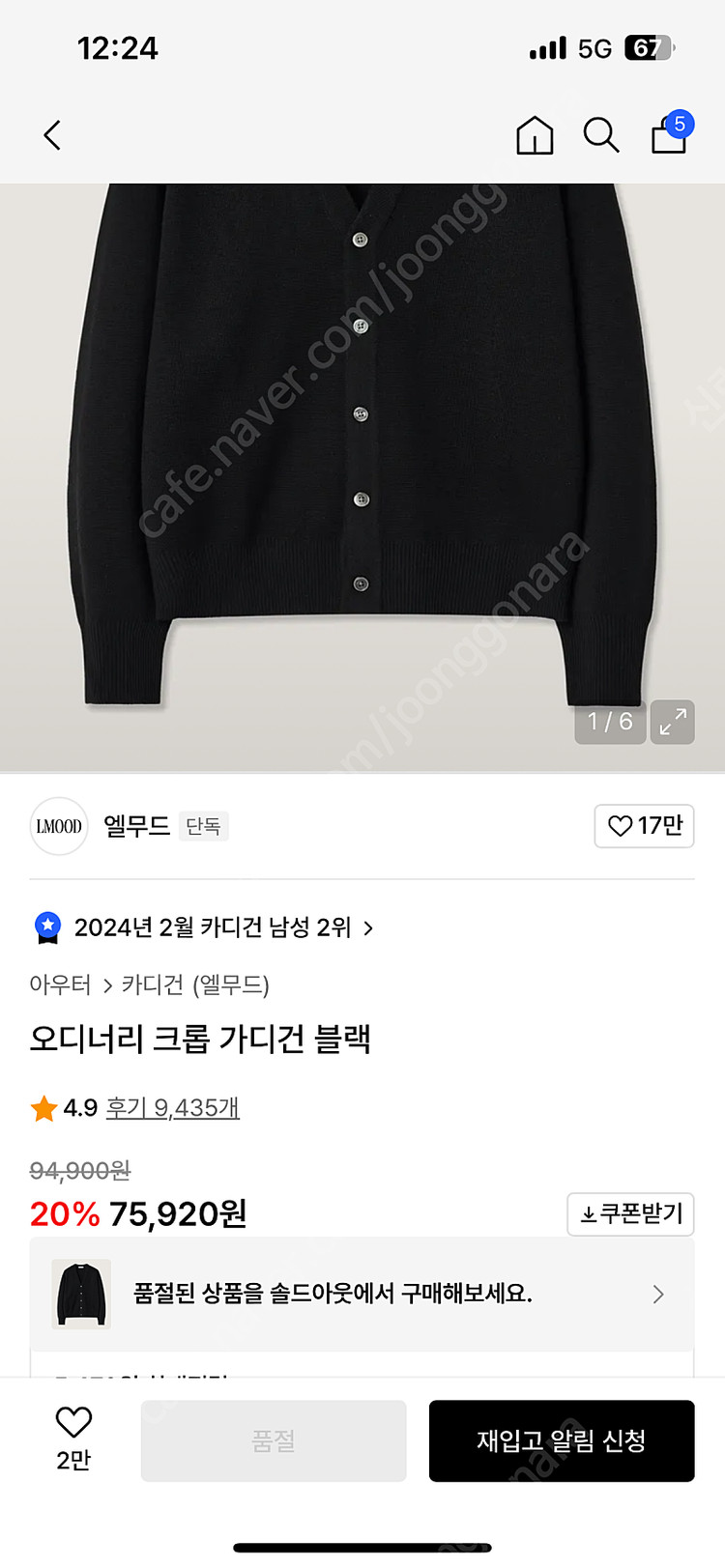Viewport: 725px width, 1568px height.
Task: Open the 엘무드 brand page
Action: [135, 827]
